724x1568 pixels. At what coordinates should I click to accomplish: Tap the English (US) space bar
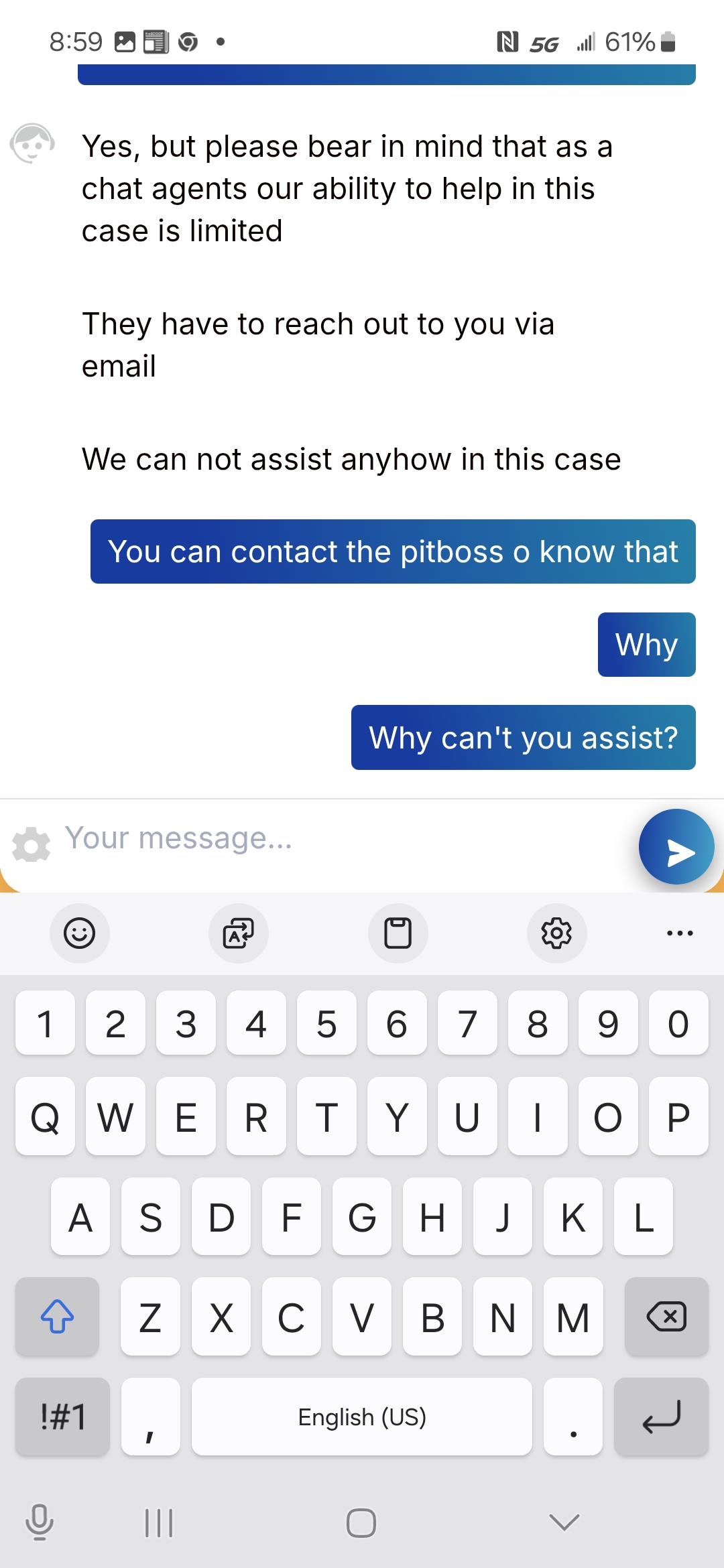[x=362, y=1417]
